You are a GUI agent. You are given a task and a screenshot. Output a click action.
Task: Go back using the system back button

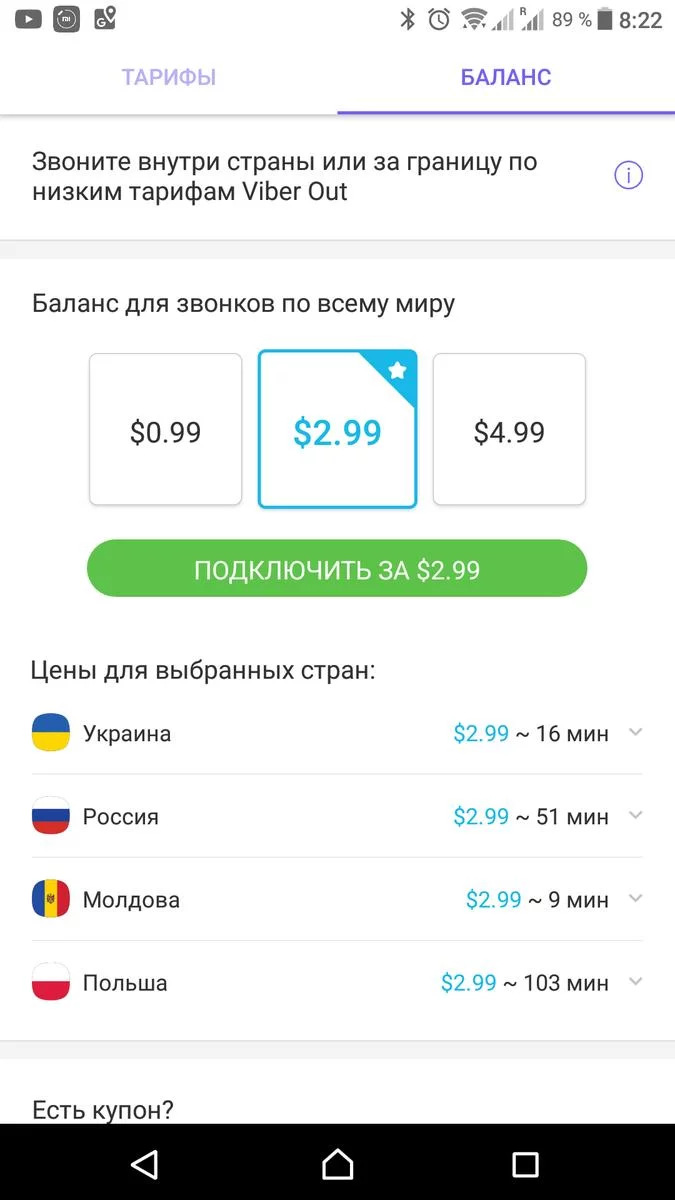146,1163
